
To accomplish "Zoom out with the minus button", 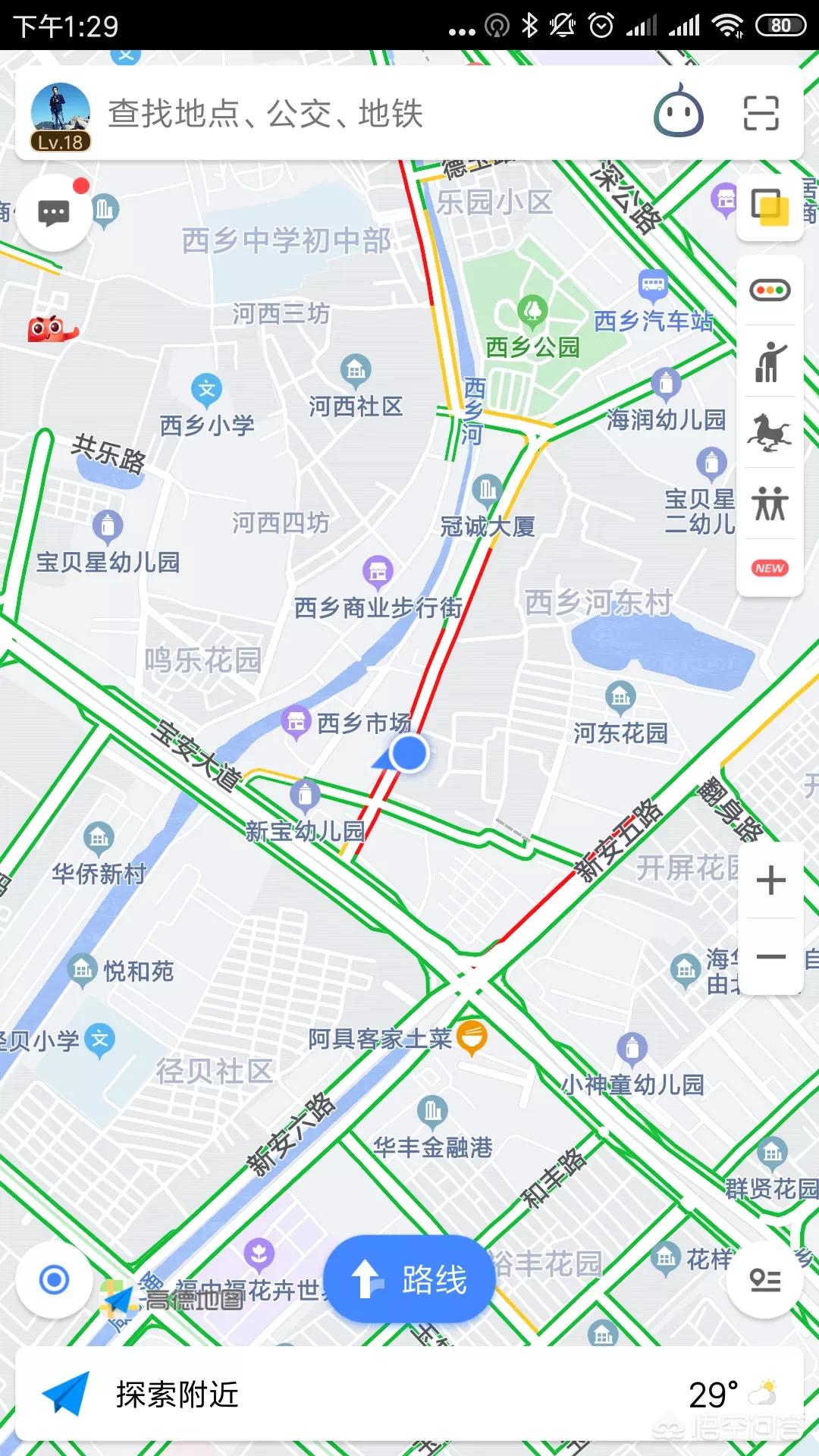I will tap(771, 956).
